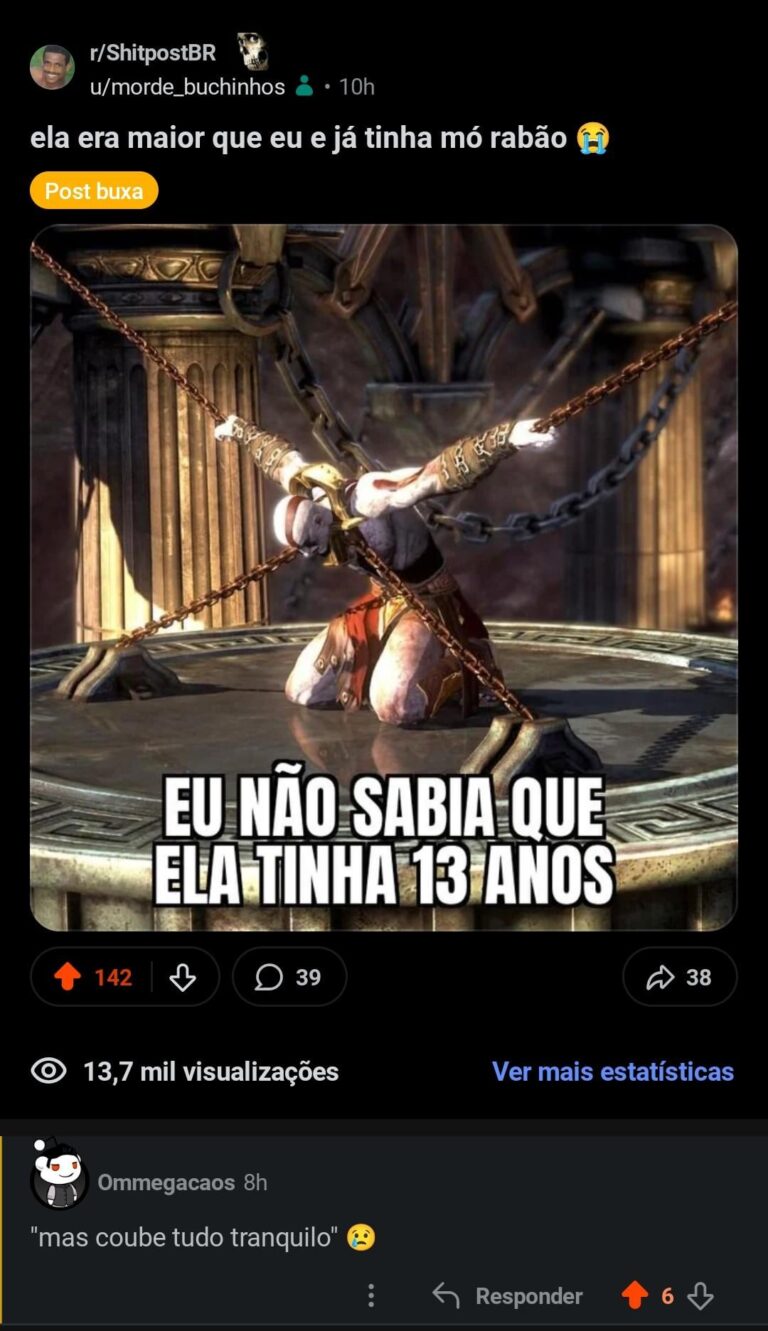Open the 39 comments on the post
The width and height of the screenshot is (768, 1331).
point(289,977)
